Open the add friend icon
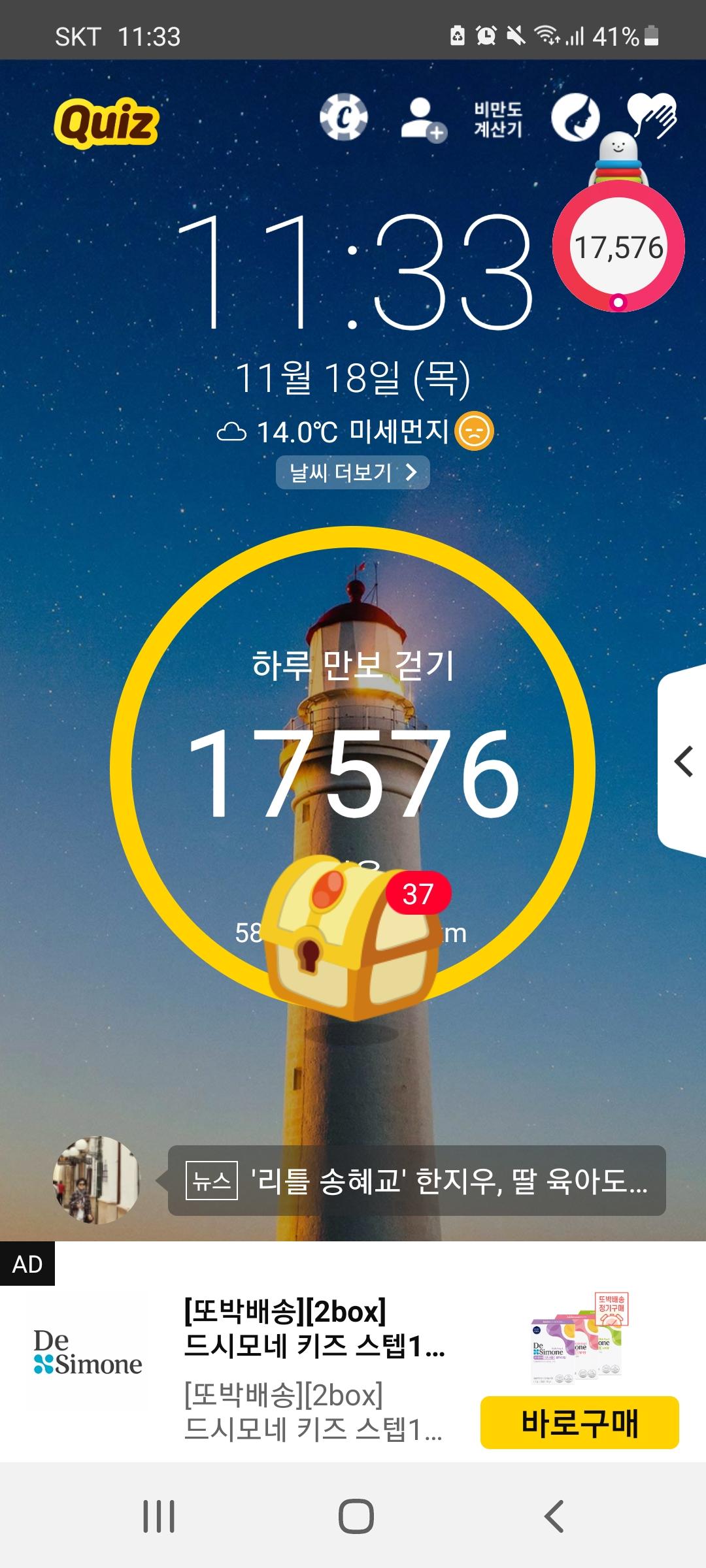 422,118
